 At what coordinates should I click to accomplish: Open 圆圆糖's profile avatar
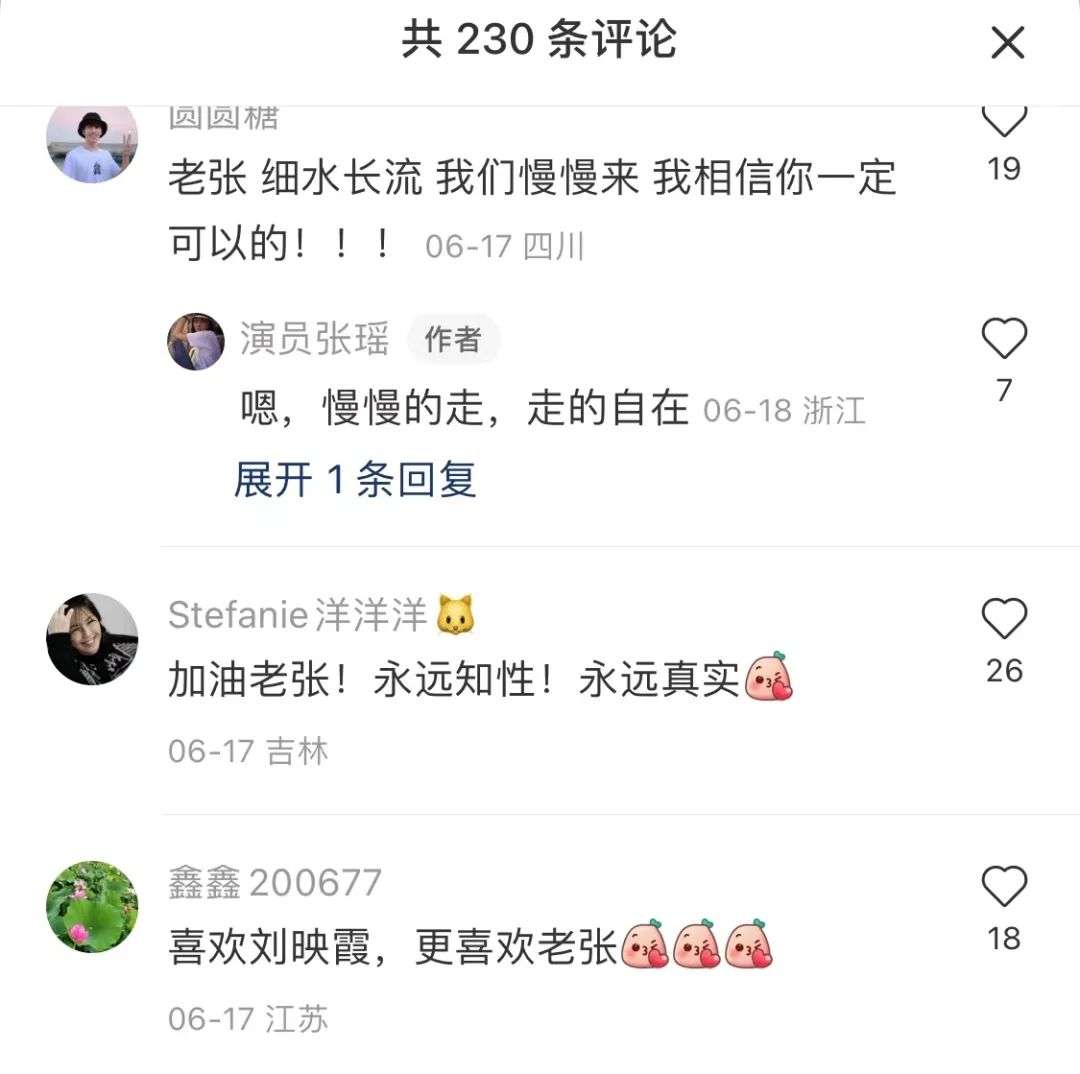92,142
